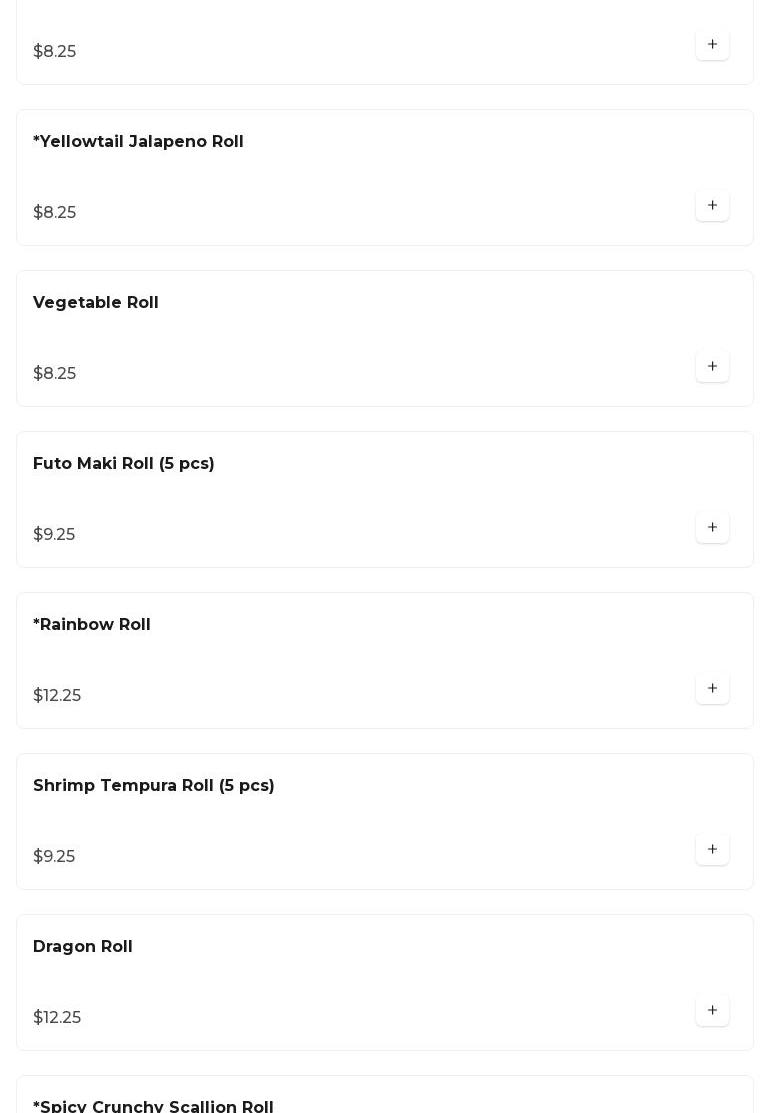Add Dragon Roll to the order
770x1113 pixels.
point(712,1011)
